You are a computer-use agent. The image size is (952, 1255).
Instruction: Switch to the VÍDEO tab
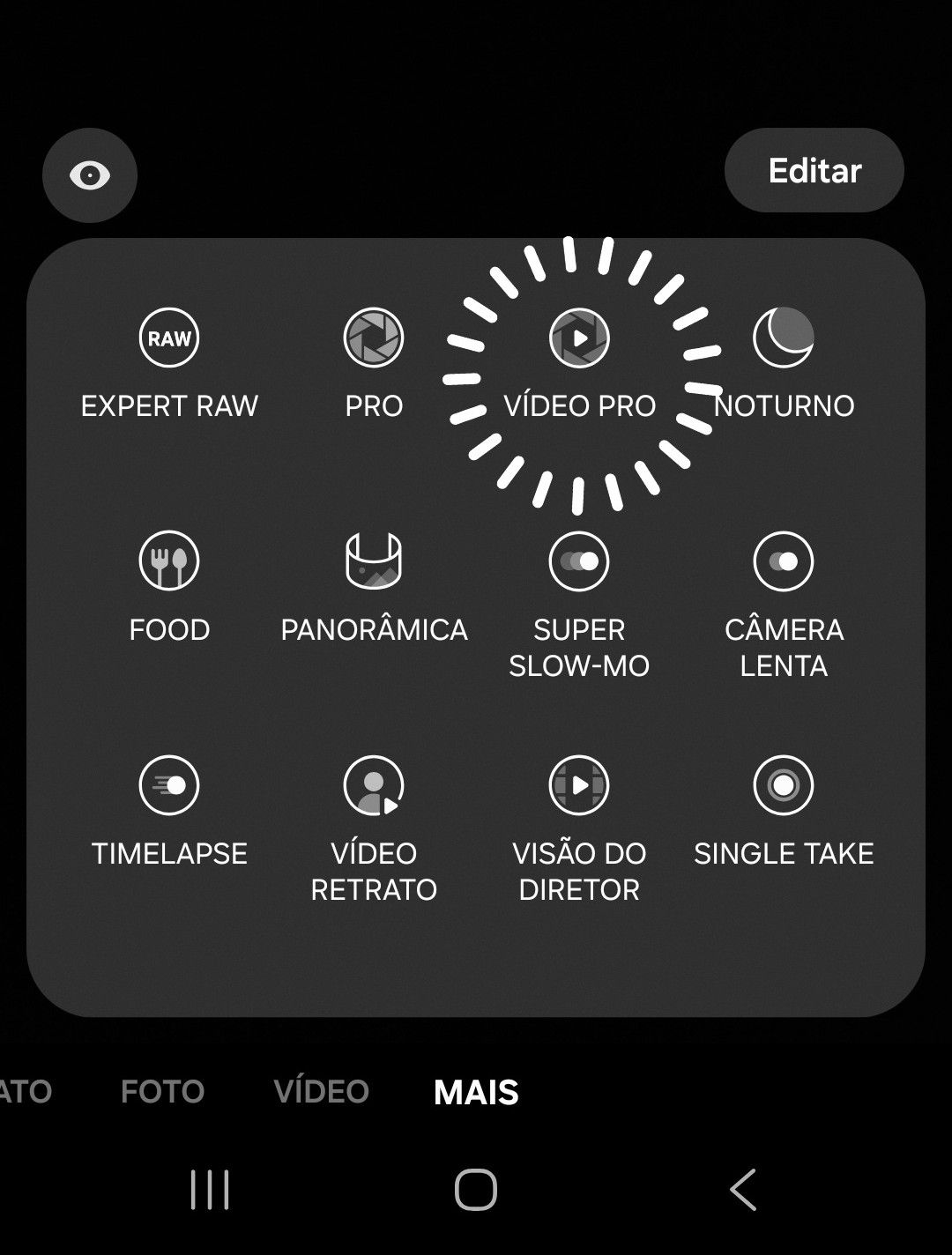323,1092
